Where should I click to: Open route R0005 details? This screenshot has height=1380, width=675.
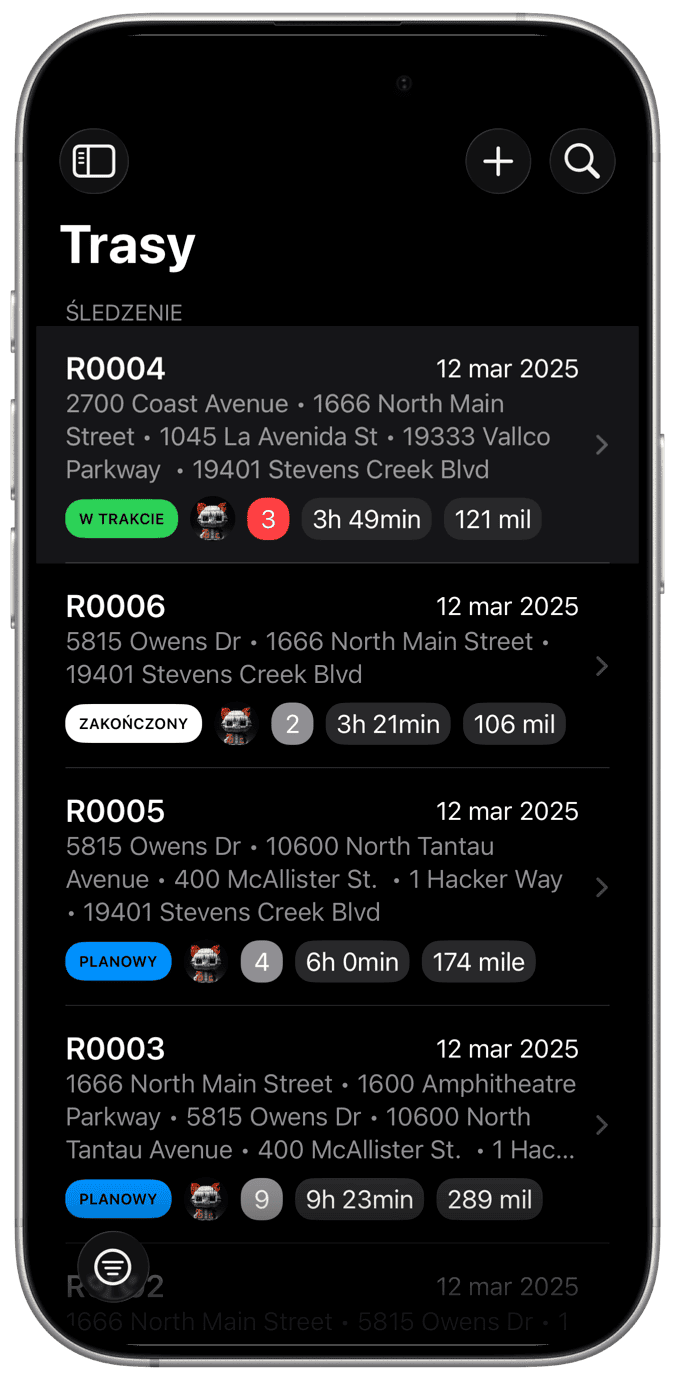(x=336, y=886)
